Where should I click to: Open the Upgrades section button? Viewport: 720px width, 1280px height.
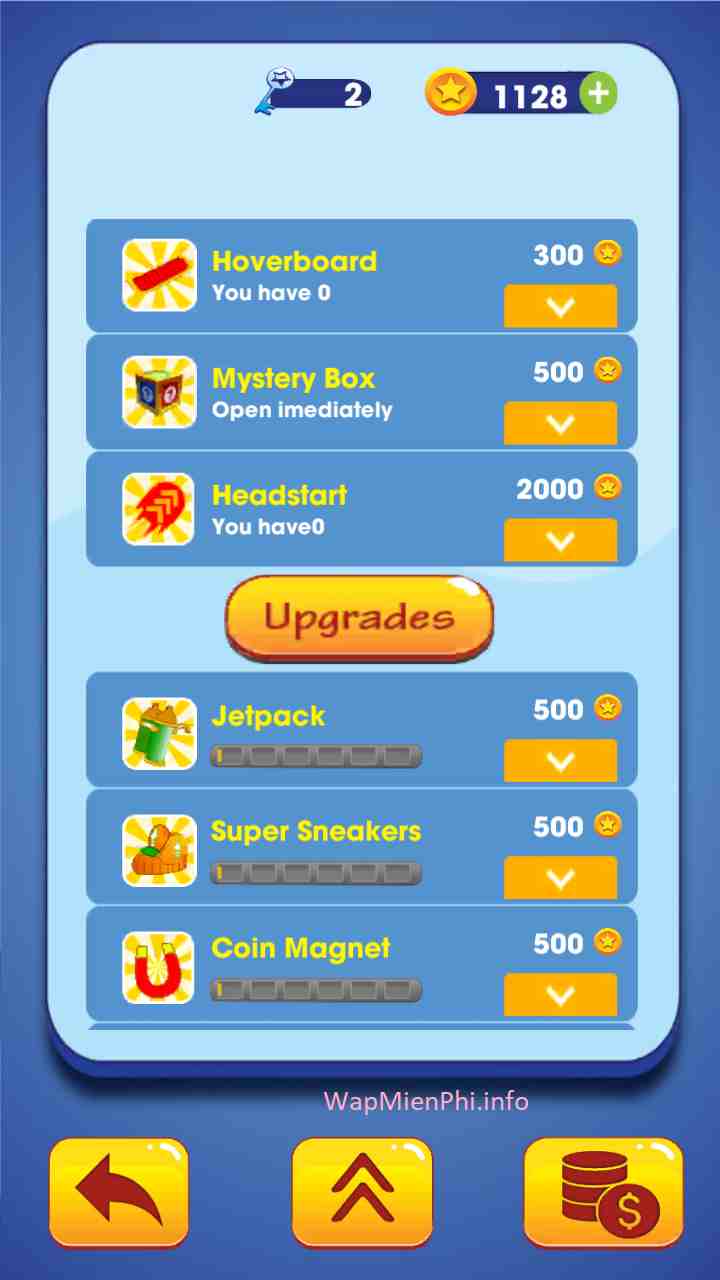359,618
